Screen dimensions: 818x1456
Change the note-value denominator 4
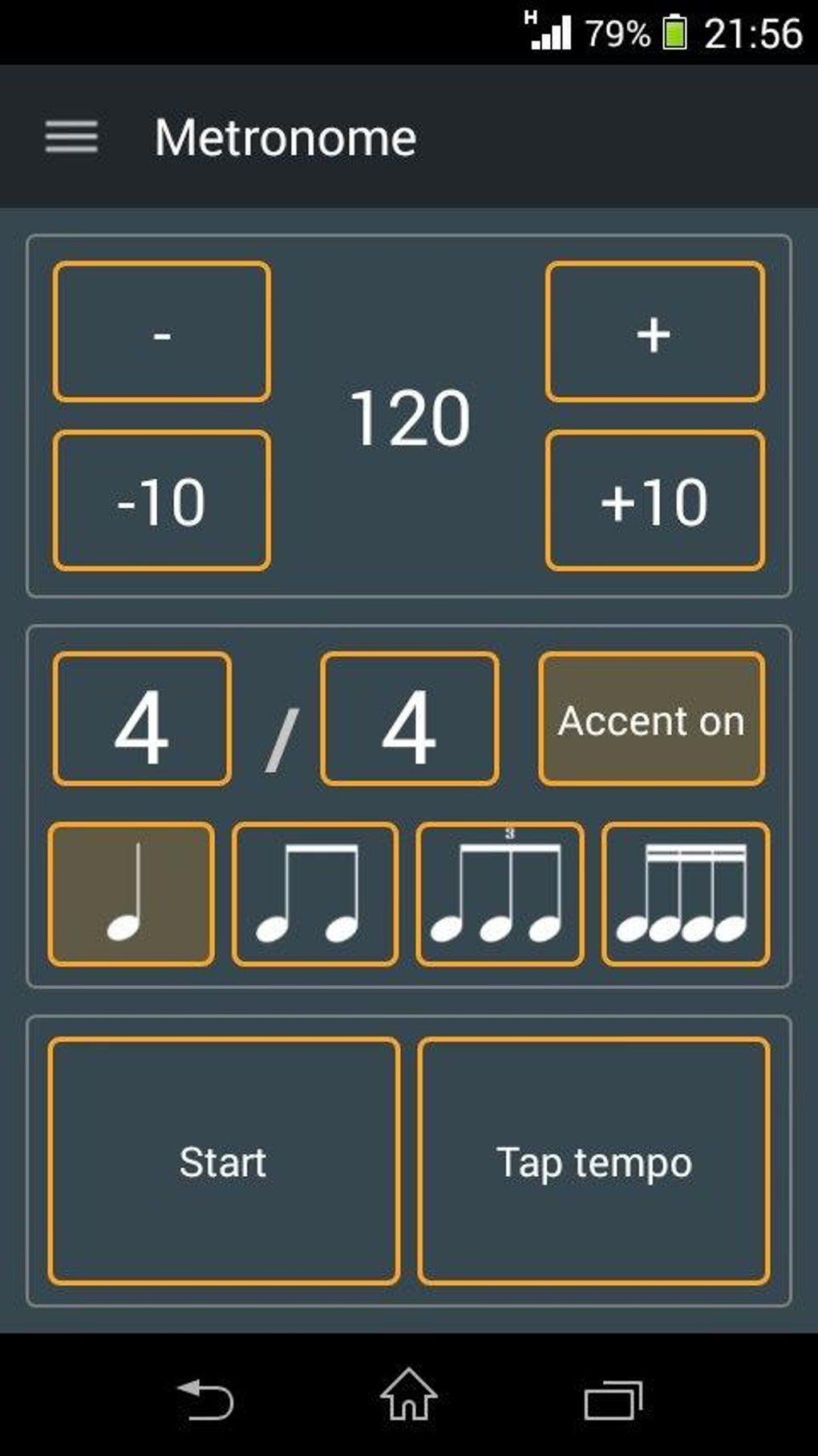[x=409, y=719]
